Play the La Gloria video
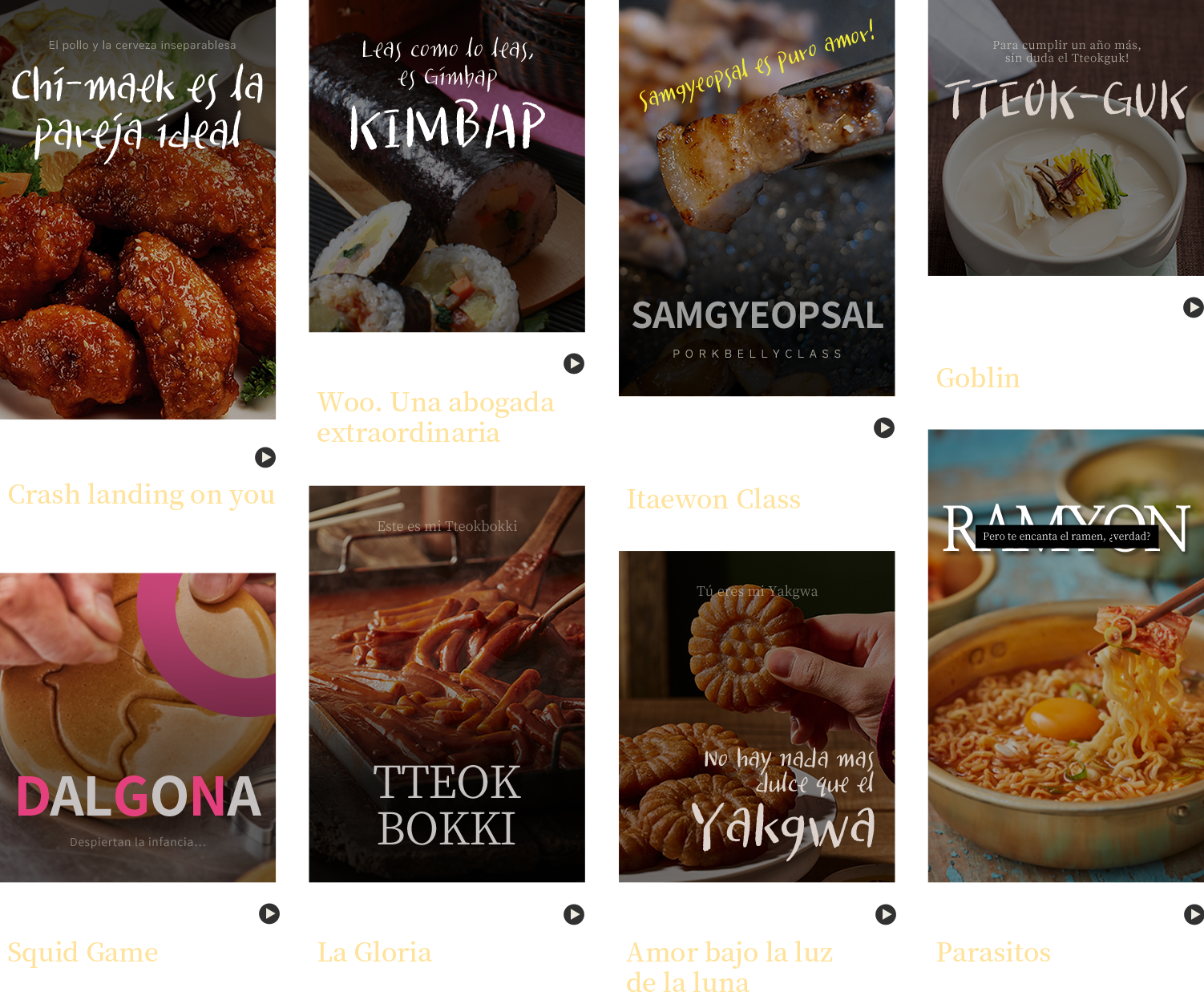 (x=574, y=914)
